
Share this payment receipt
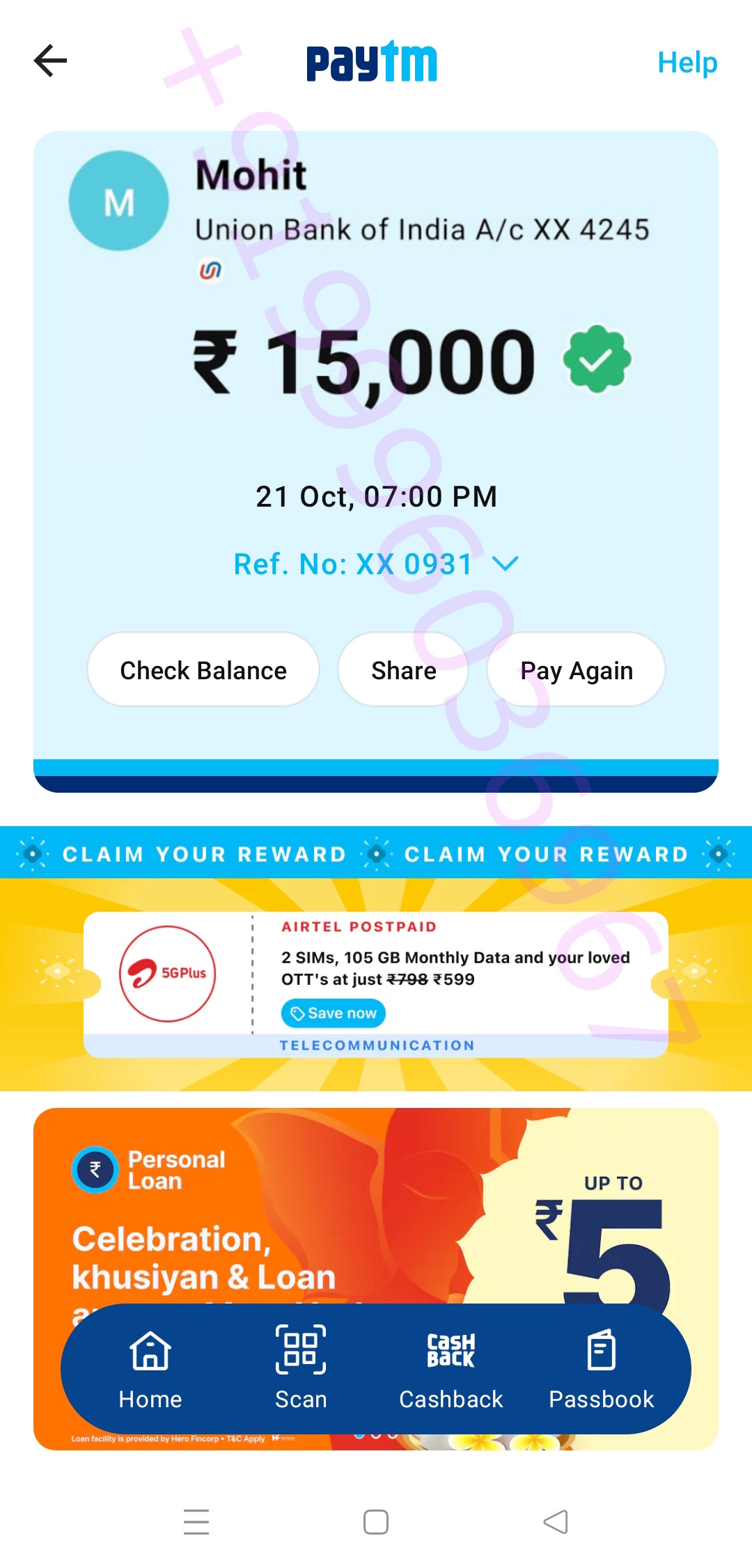point(403,670)
